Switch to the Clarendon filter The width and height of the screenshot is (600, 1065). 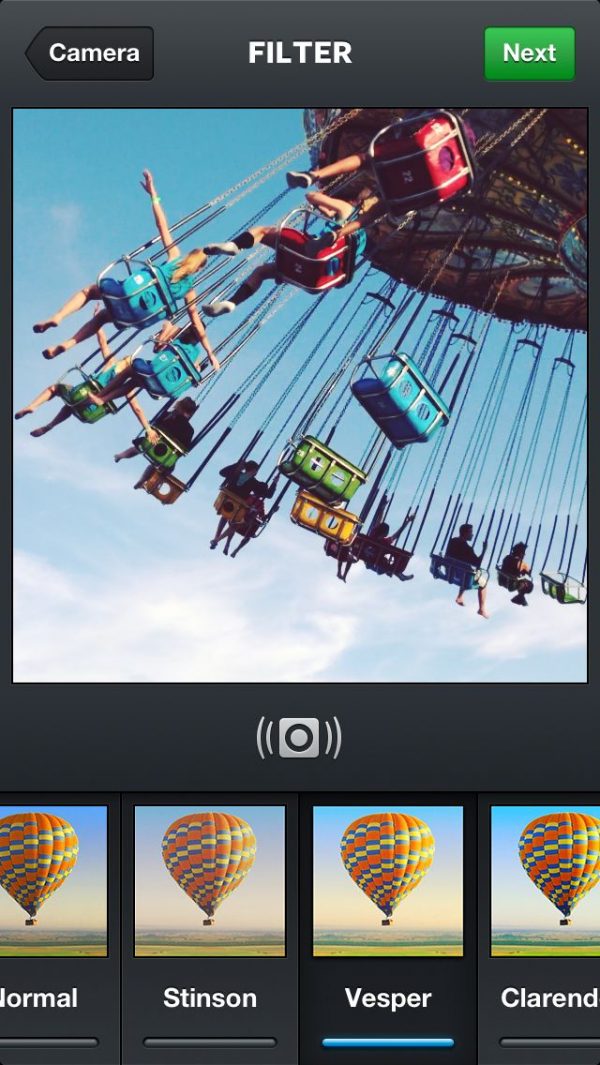point(547,882)
